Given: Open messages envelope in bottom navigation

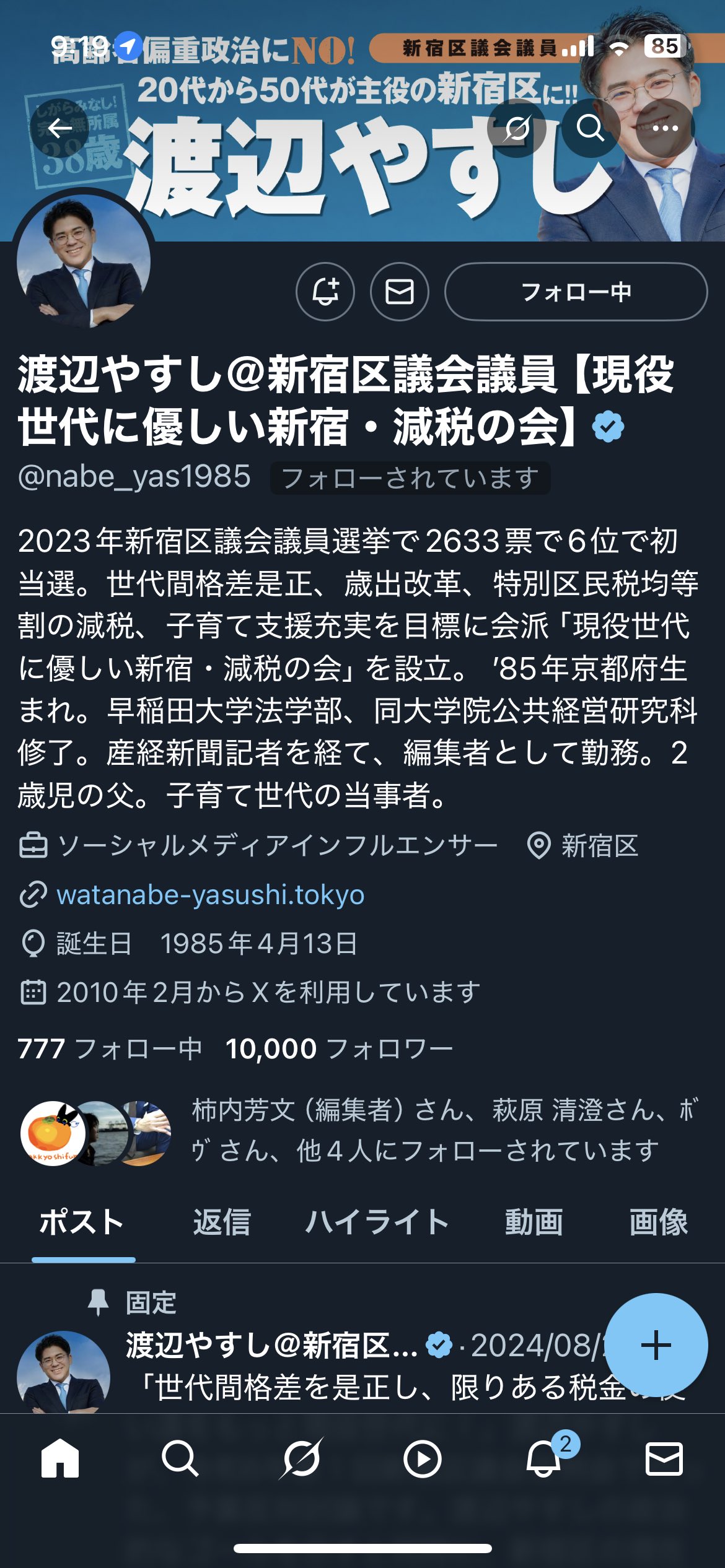Looking at the screenshot, I should [x=664, y=1459].
